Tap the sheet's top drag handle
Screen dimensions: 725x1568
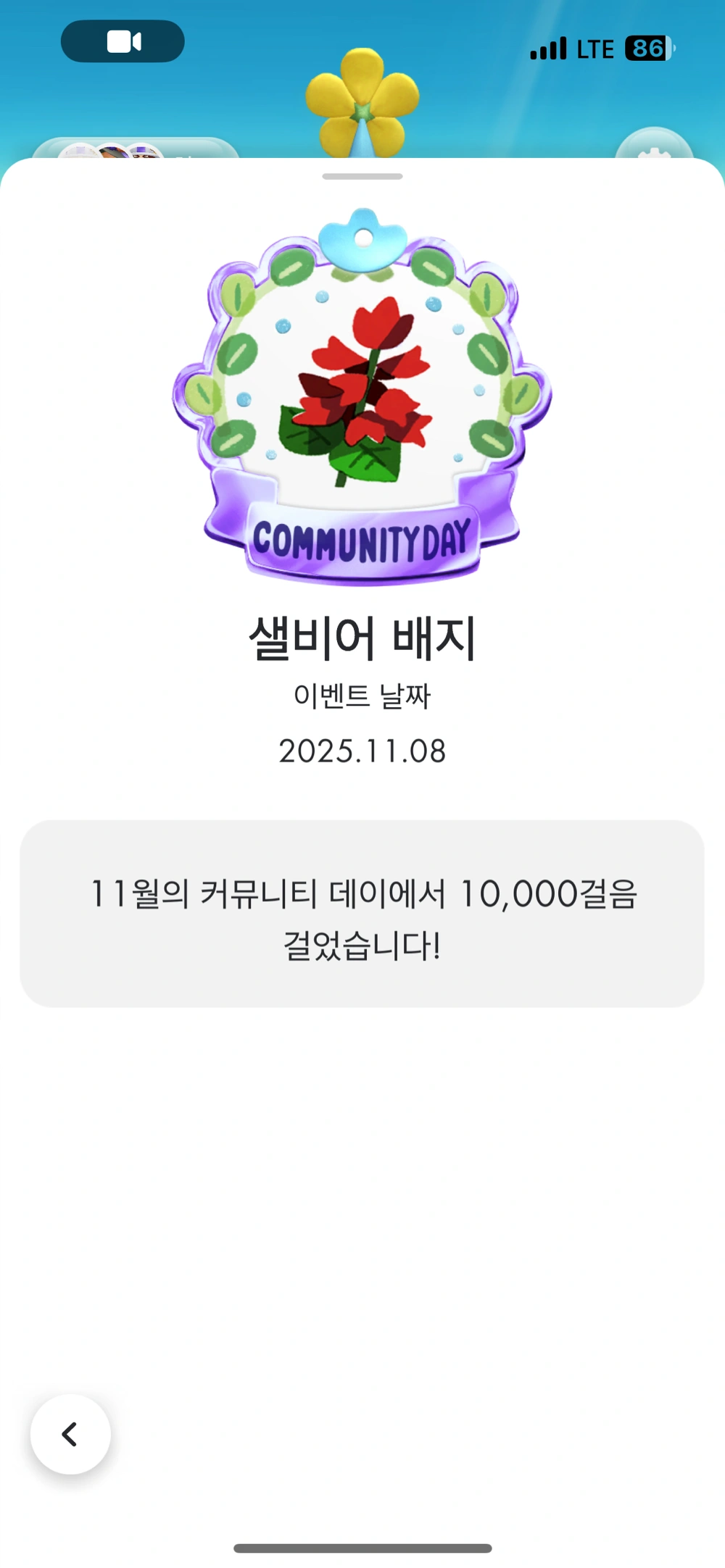coord(362,176)
